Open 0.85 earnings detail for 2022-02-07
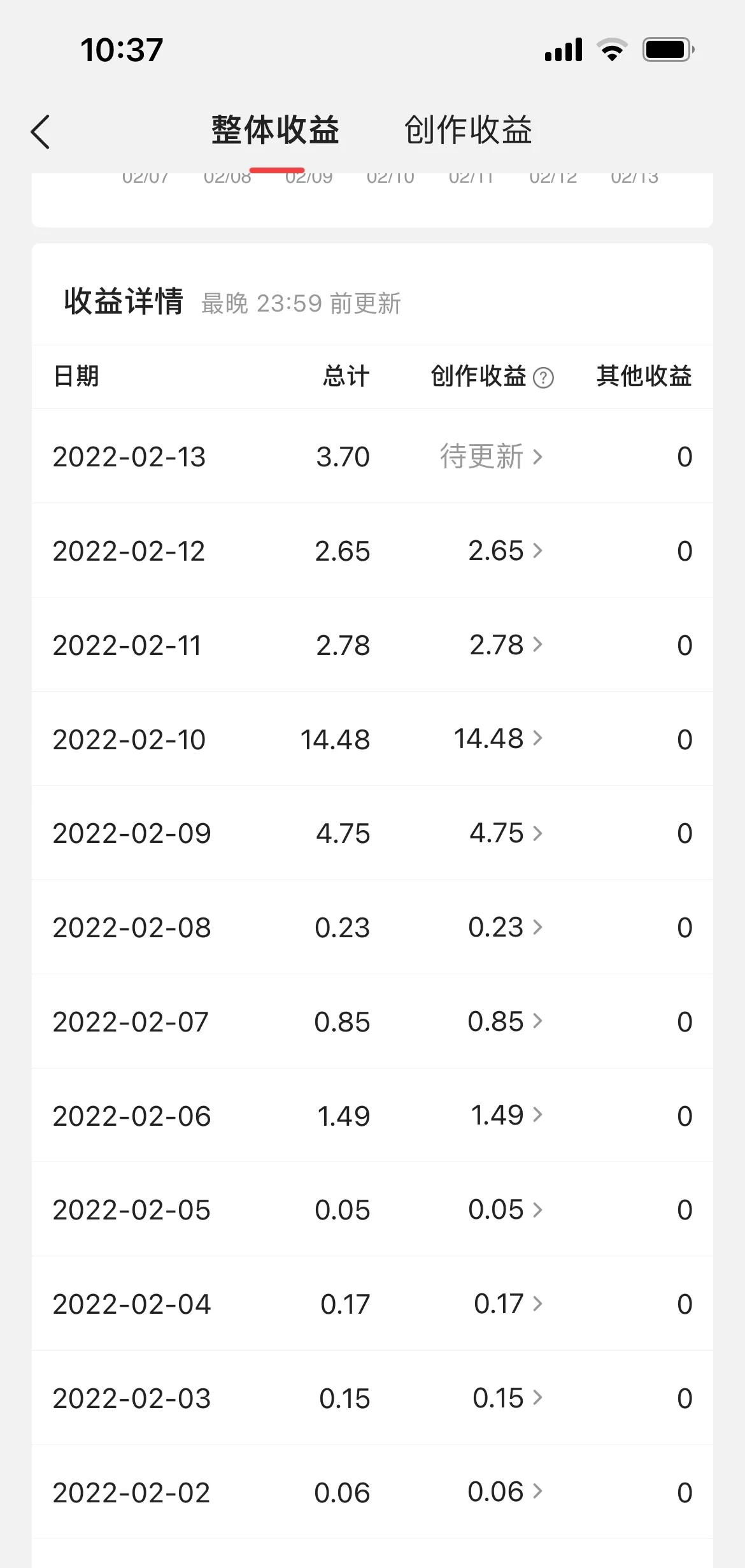Screen dimensions: 745x1568 point(506,1021)
